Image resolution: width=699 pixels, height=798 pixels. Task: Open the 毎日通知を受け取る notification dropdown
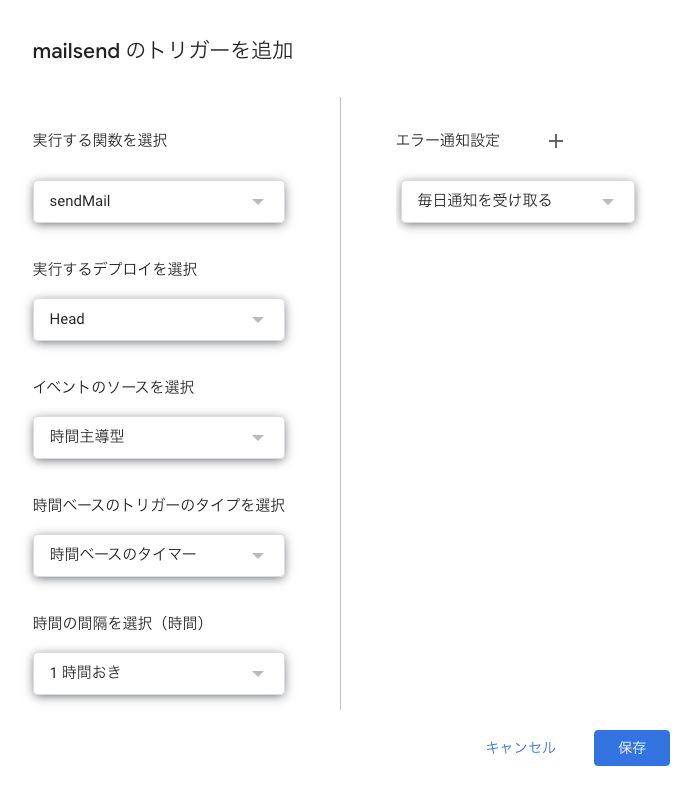[517, 201]
